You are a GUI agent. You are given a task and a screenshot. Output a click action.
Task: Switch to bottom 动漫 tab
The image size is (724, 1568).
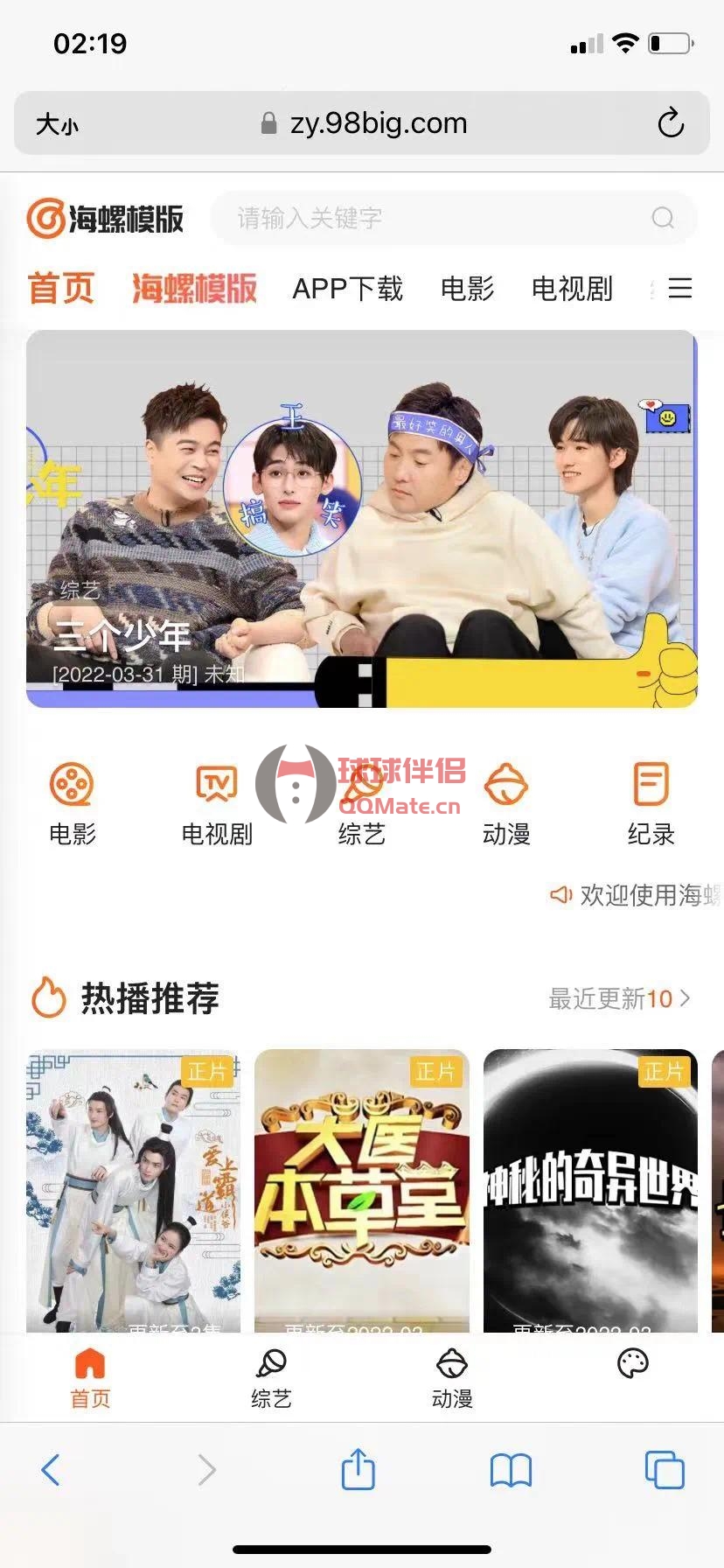452,1377
